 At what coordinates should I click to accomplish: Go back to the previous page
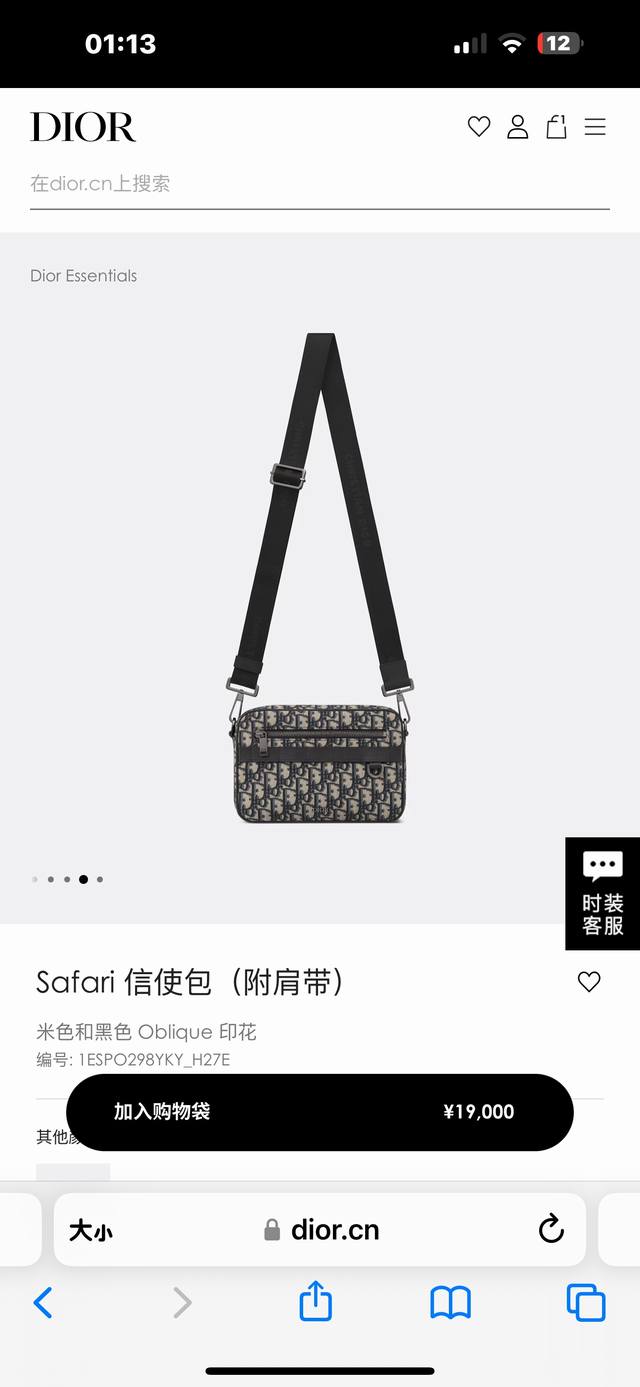[43, 1302]
